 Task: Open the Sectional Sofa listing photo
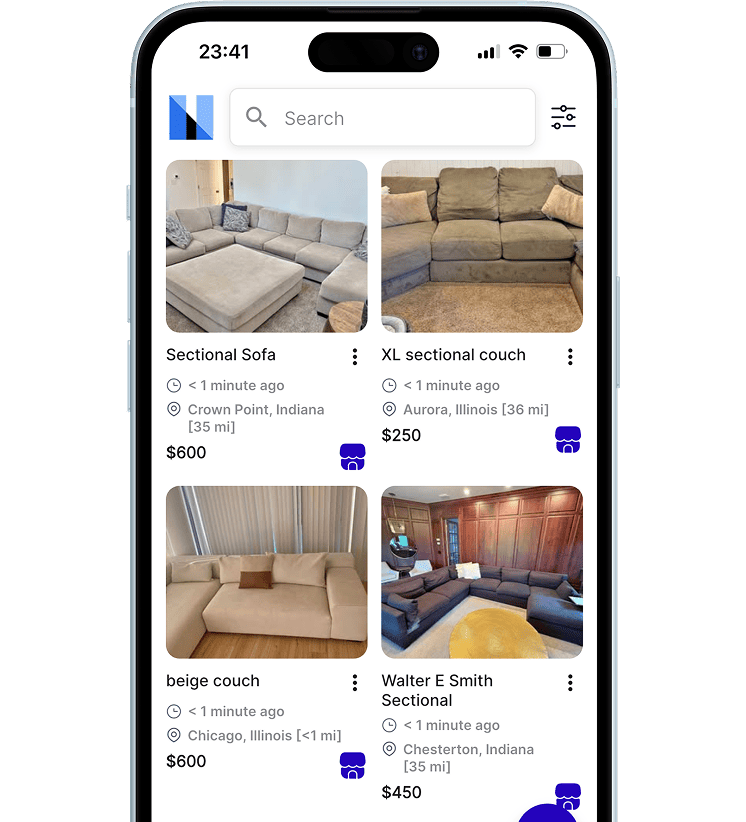pos(266,246)
